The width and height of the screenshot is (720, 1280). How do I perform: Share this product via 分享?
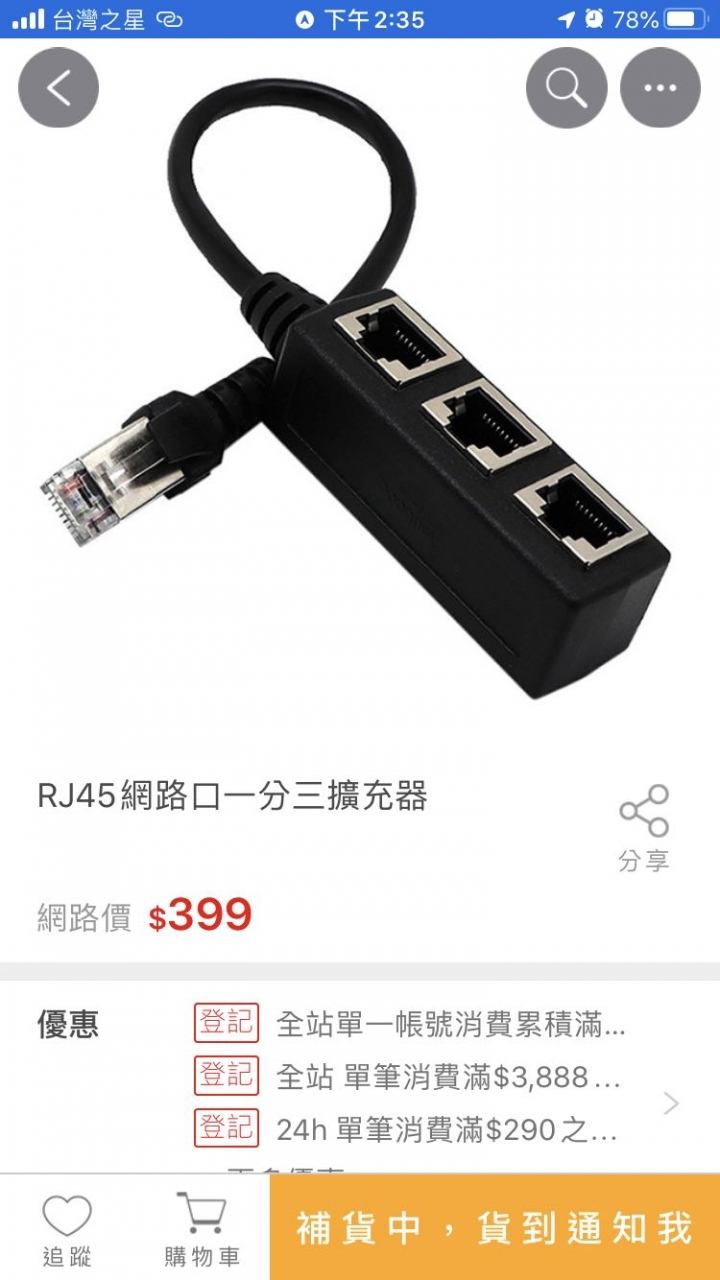(644, 828)
